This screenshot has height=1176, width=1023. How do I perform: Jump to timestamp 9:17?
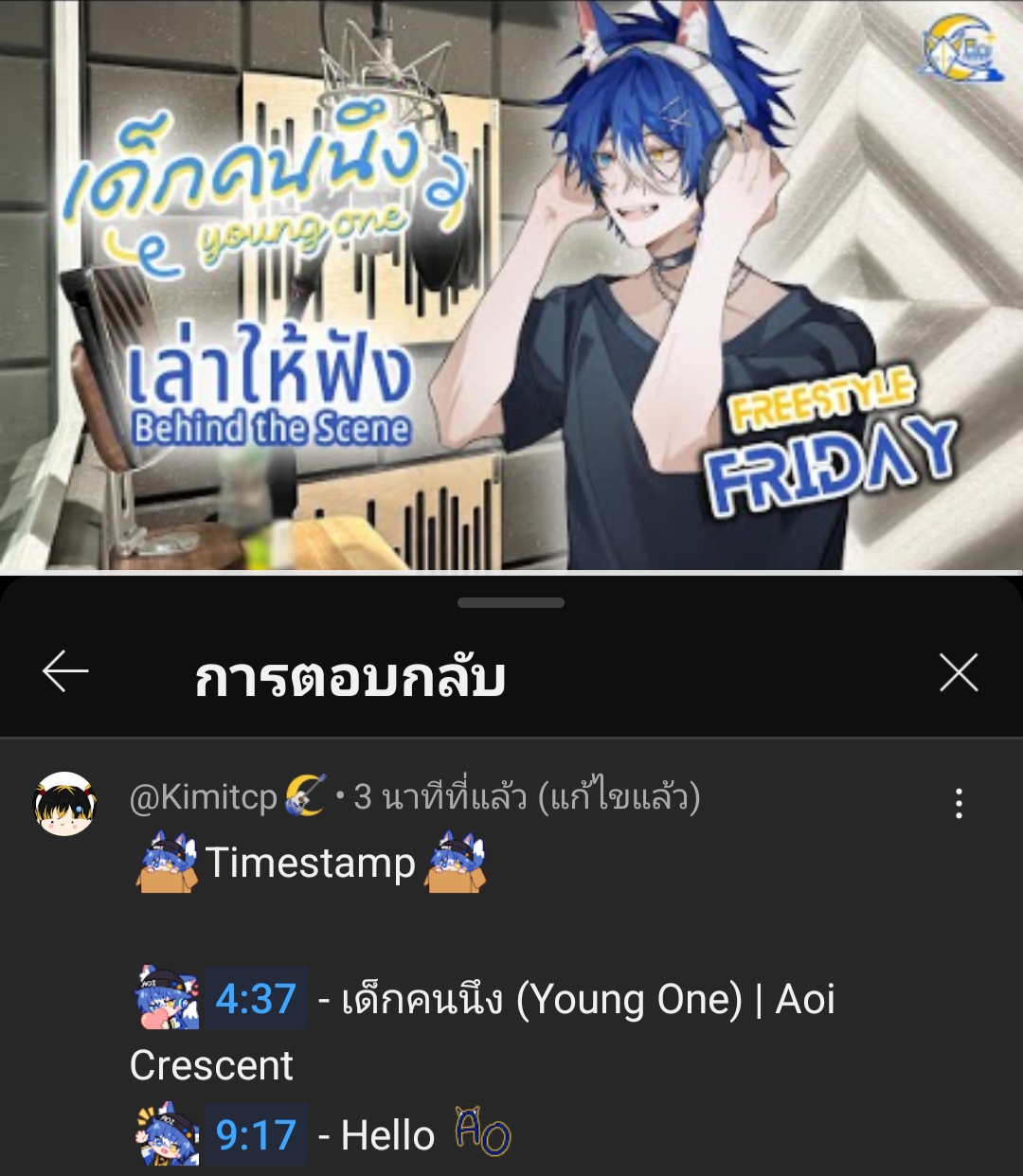pos(256,1134)
